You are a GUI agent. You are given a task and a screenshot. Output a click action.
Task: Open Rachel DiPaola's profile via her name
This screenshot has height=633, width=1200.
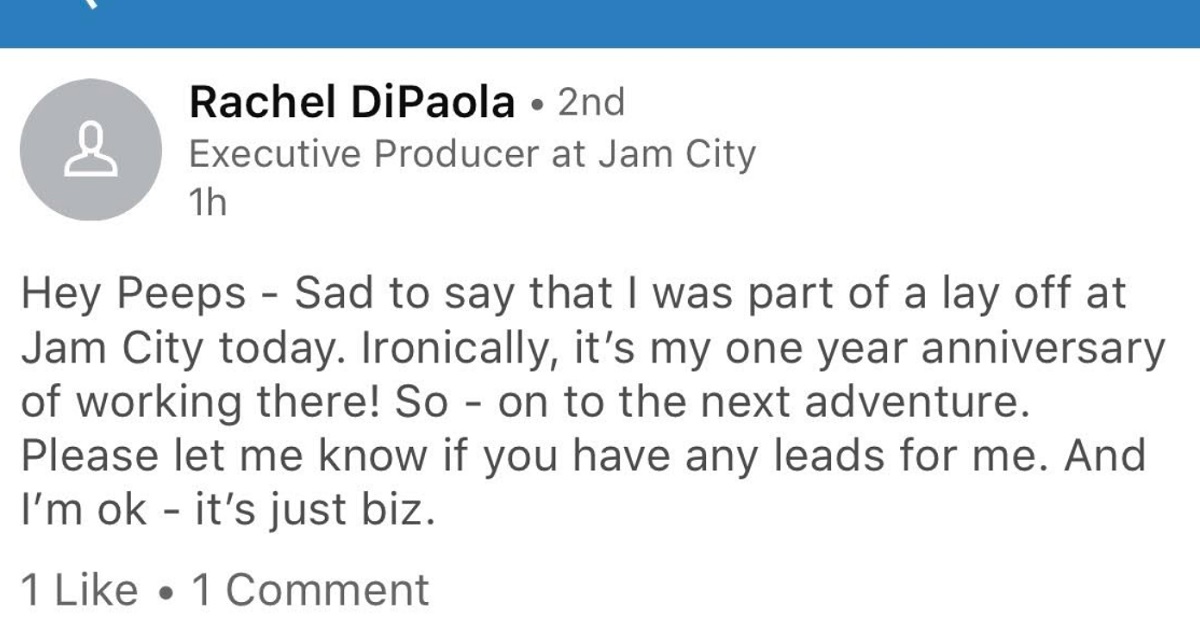pos(352,102)
